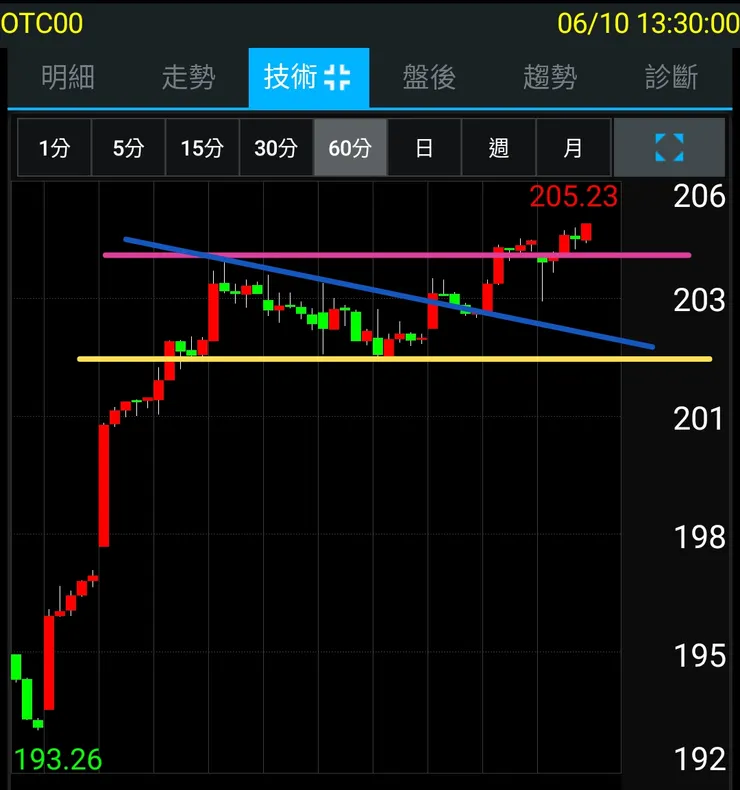The width and height of the screenshot is (740, 790).
Task: Open the weekly 週 chart
Action: click(497, 147)
